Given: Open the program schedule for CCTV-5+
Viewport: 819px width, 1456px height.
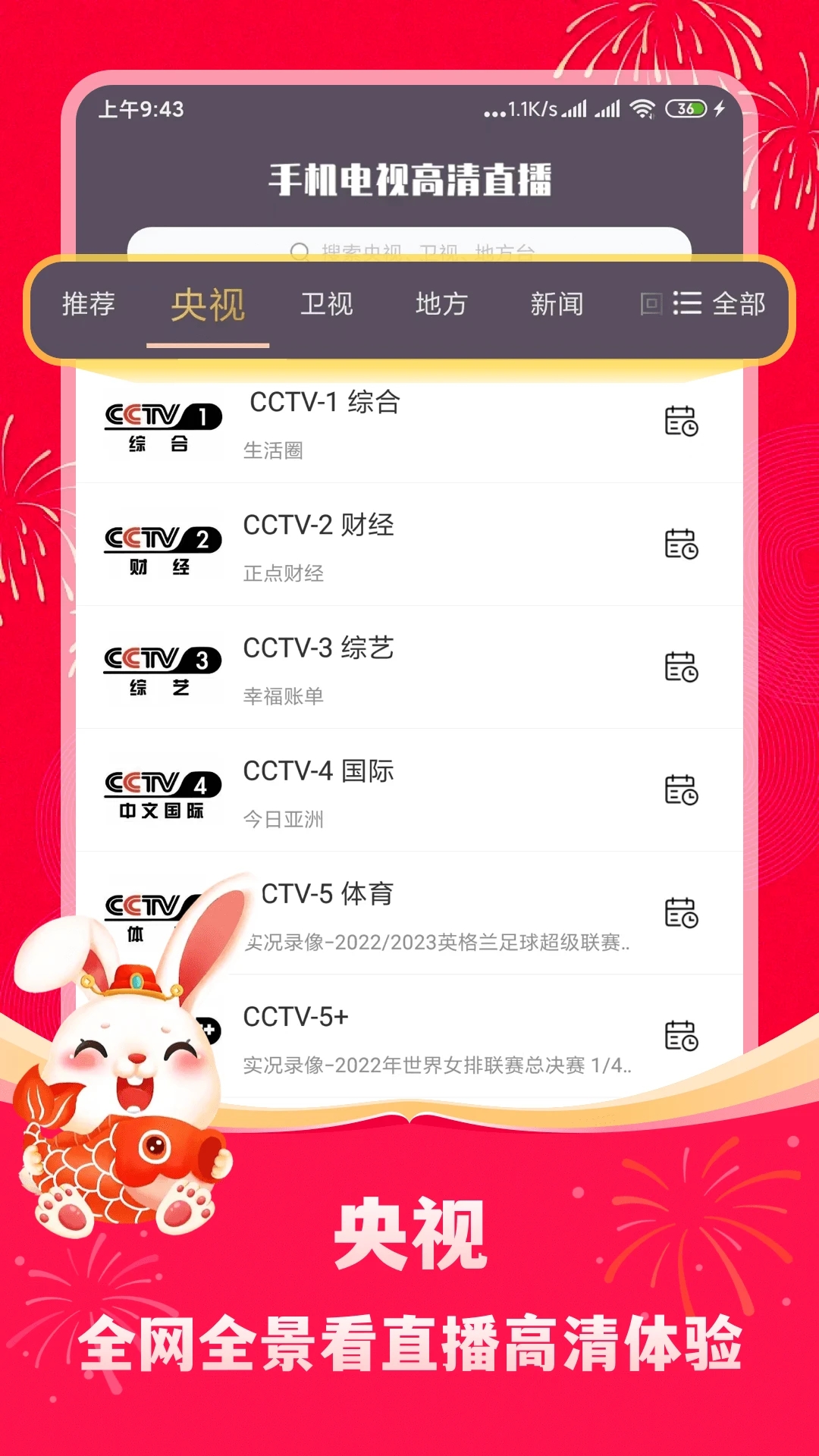Looking at the screenshot, I should (681, 1037).
